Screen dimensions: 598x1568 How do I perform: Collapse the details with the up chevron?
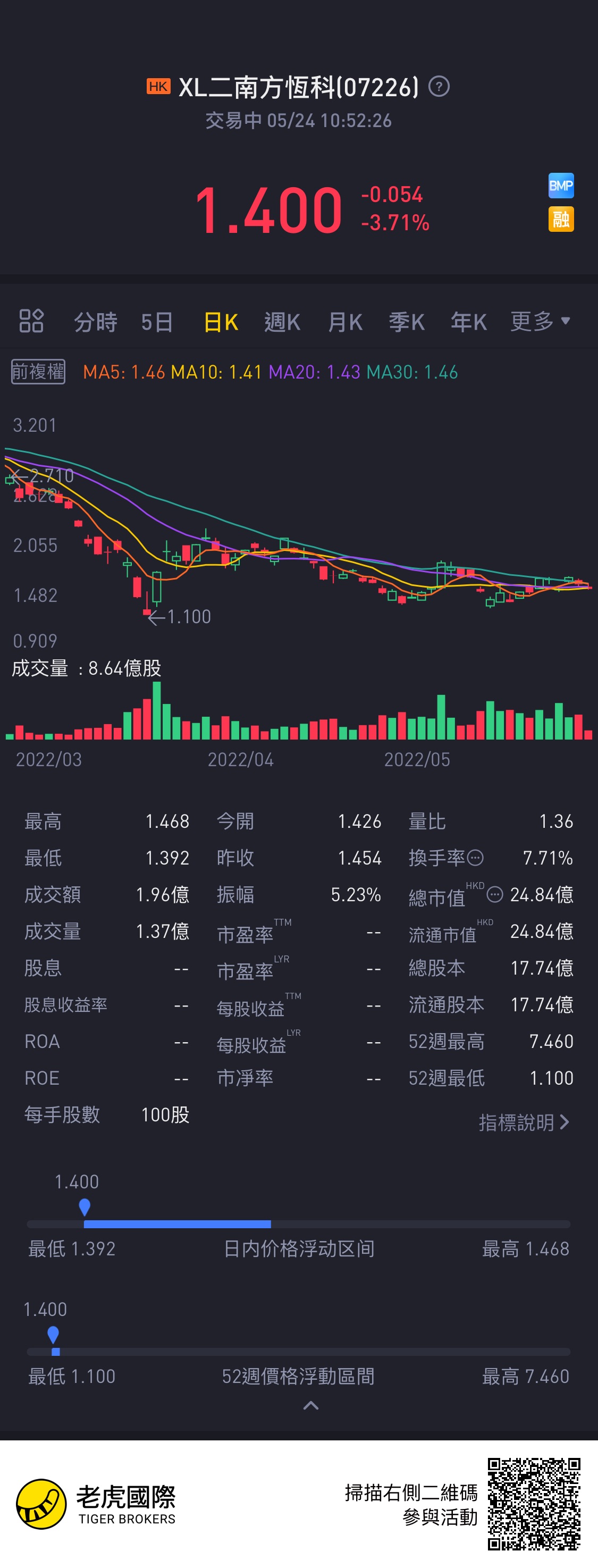tap(311, 1405)
